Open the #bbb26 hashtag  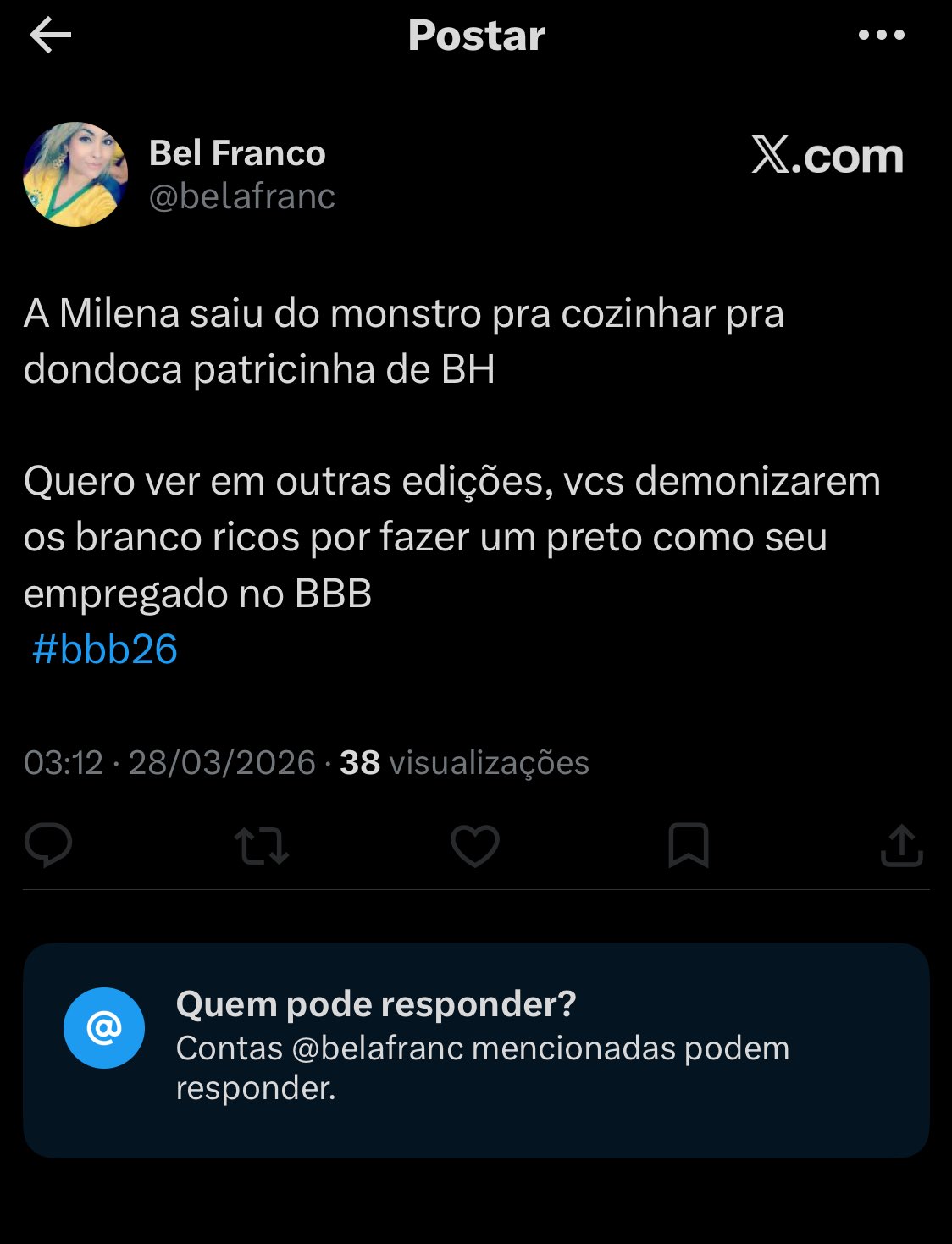click(104, 650)
